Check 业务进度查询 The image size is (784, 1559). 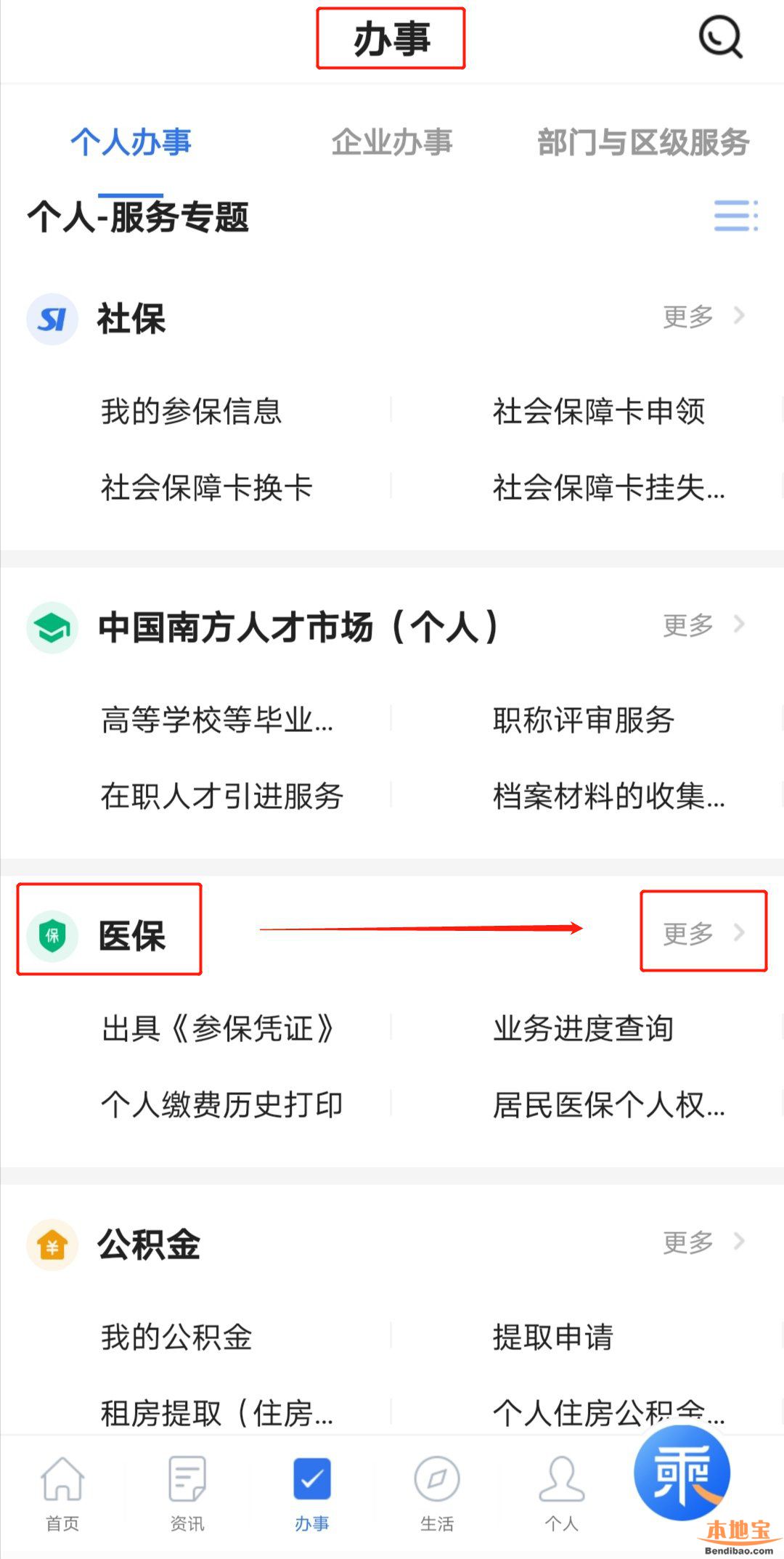pyautogui.click(x=584, y=1028)
